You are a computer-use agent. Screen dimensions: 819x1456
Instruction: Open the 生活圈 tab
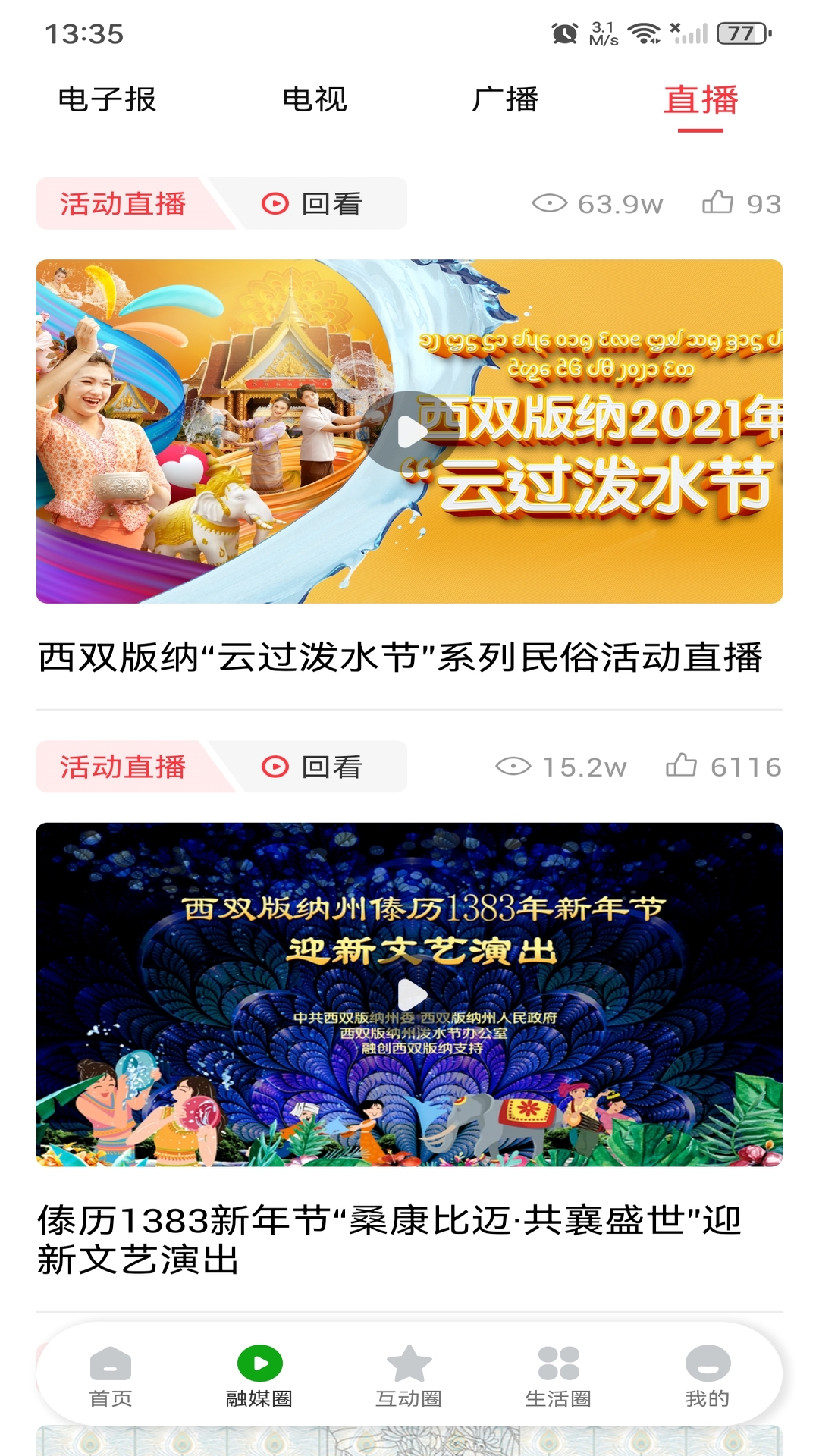pos(558,1376)
